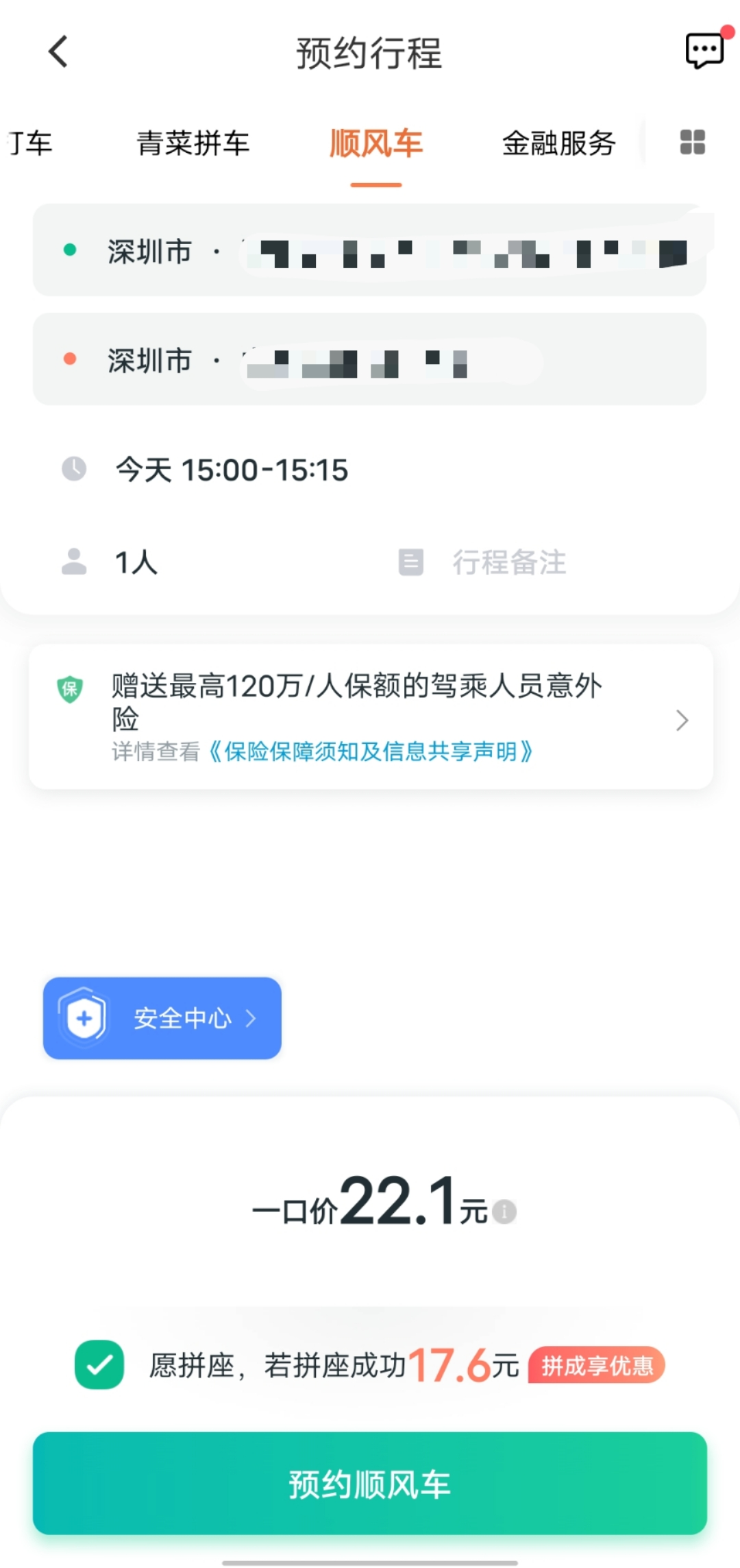
Task: Open the messages icon
Action: tap(704, 51)
